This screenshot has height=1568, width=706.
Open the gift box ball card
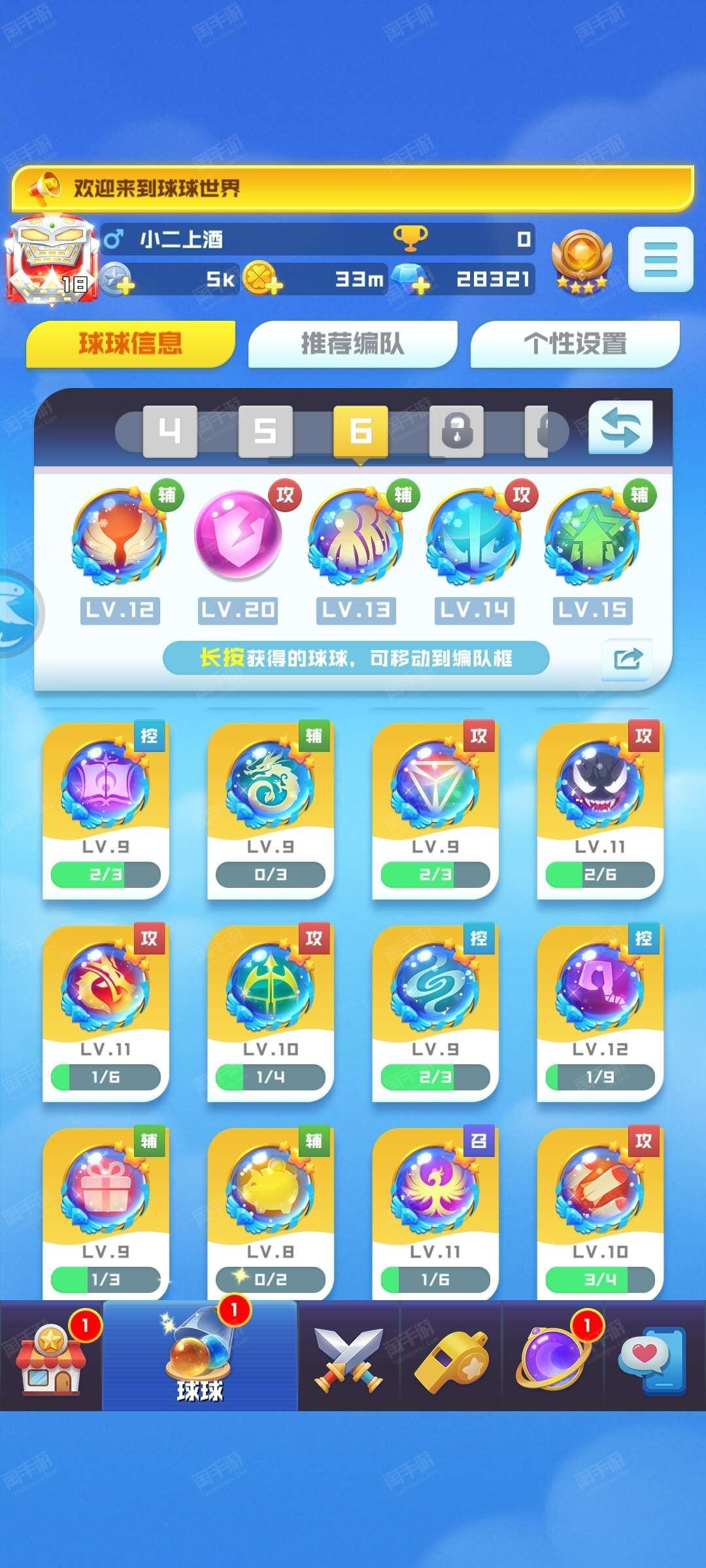[x=106, y=1213]
